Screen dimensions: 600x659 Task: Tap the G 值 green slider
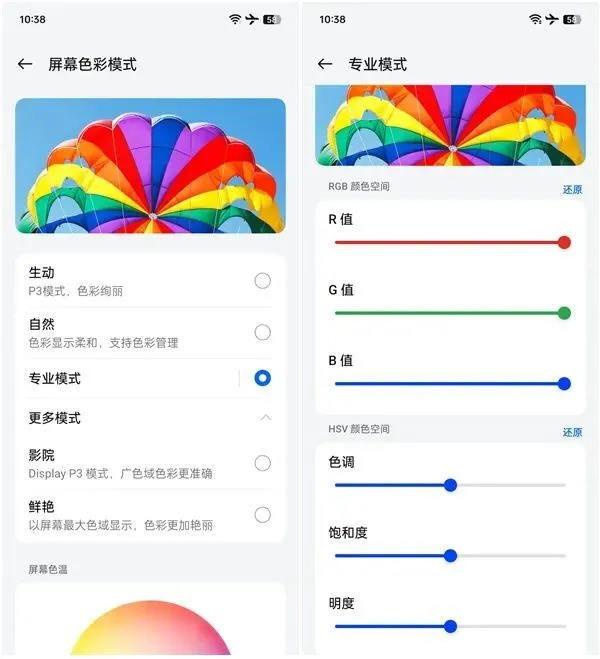coord(450,313)
